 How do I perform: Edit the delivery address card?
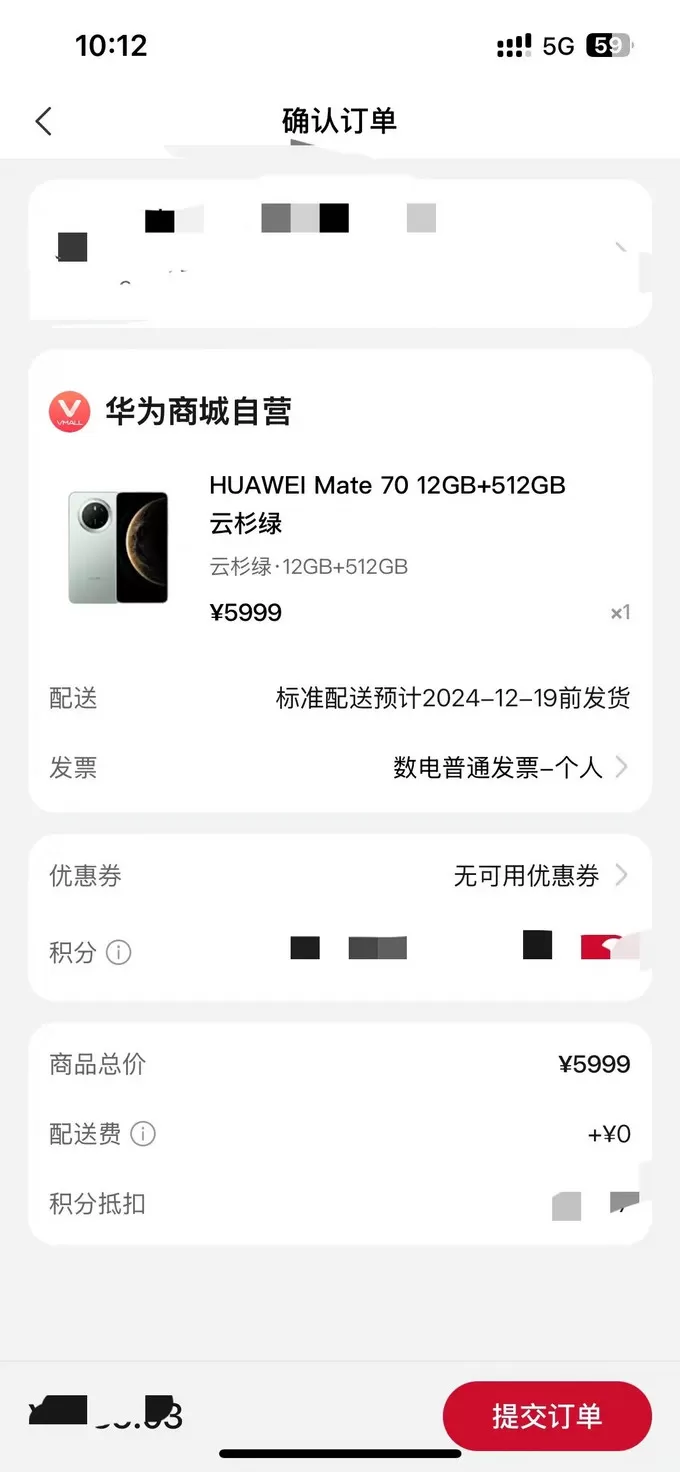point(340,252)
